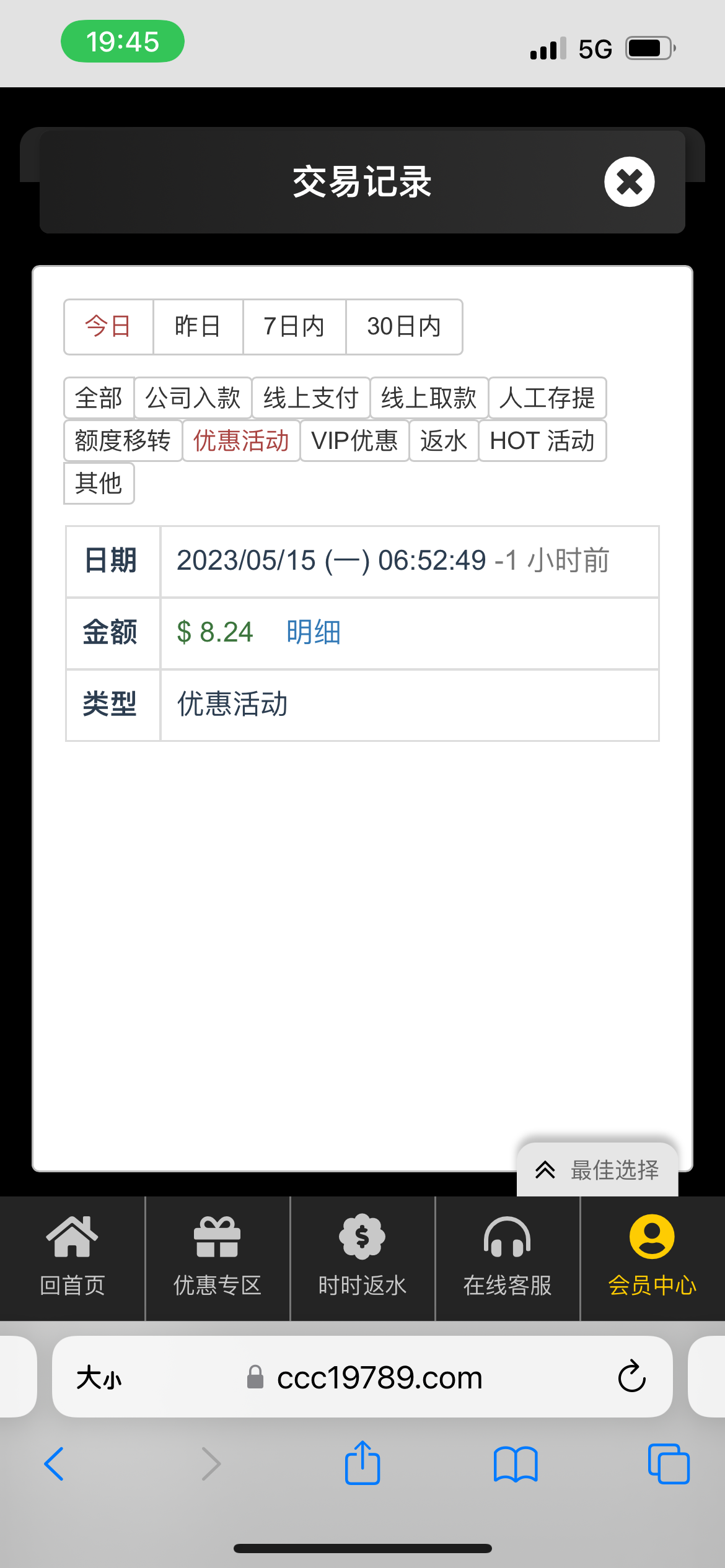Open the 大小 text size menu
The image size is (725, 1568).
click(99, 1377)
